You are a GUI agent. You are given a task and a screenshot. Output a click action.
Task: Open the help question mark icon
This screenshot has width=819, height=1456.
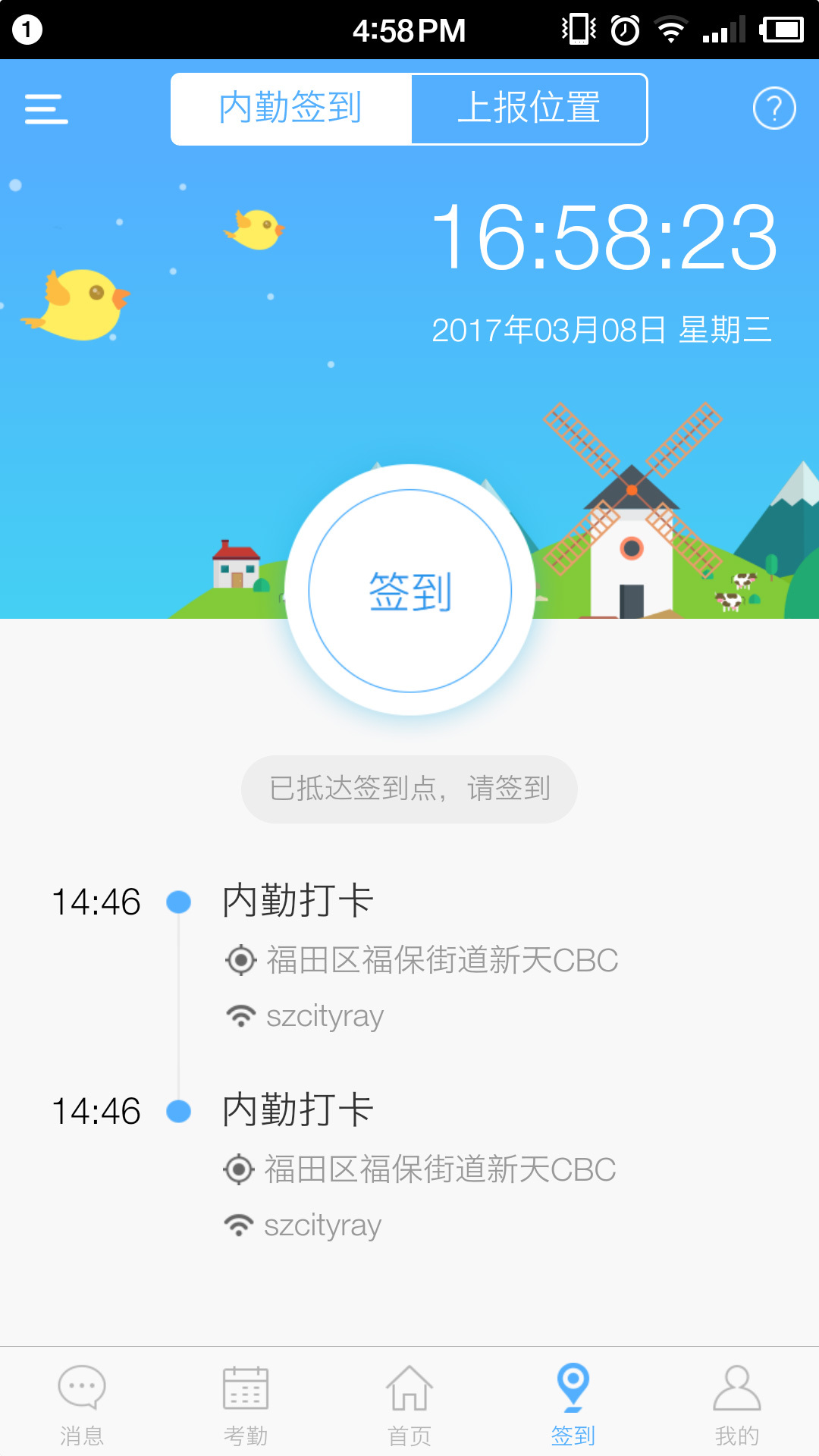[x=773, y=109]
